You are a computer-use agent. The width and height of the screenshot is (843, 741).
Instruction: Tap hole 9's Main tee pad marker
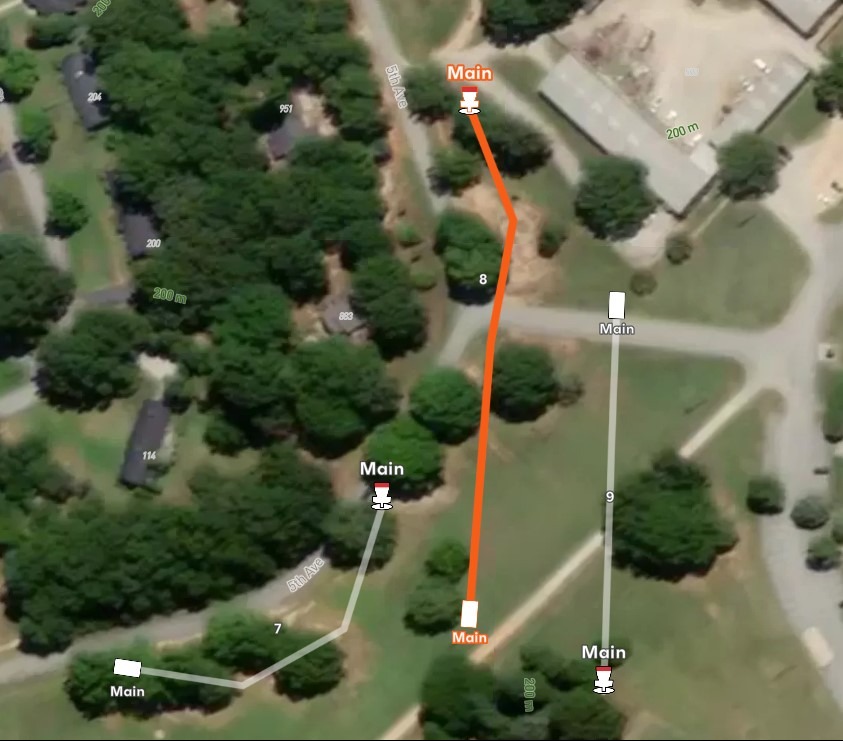(x=617, y=305)
